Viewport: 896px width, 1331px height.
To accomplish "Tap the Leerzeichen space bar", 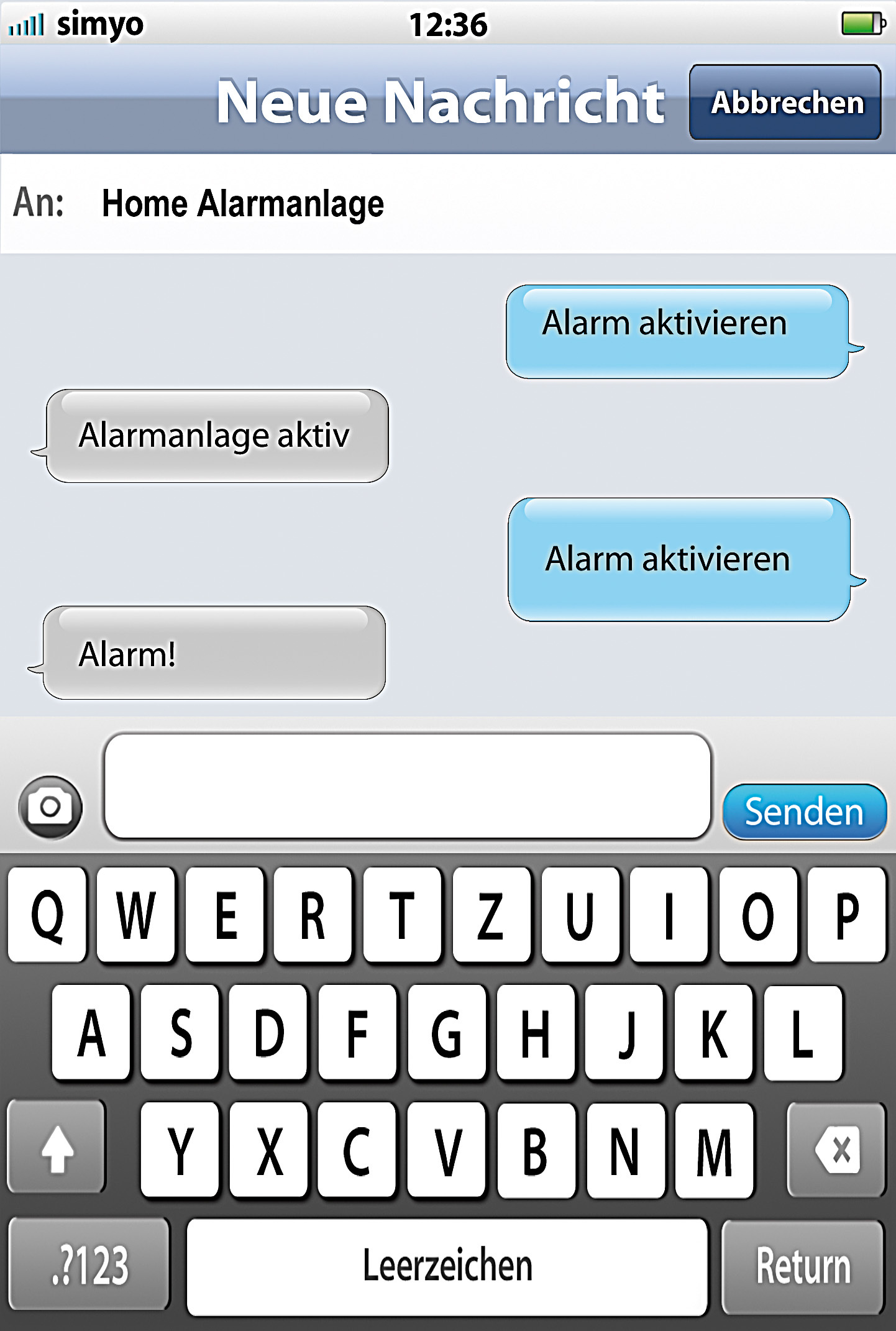I will coord(447,1266).
